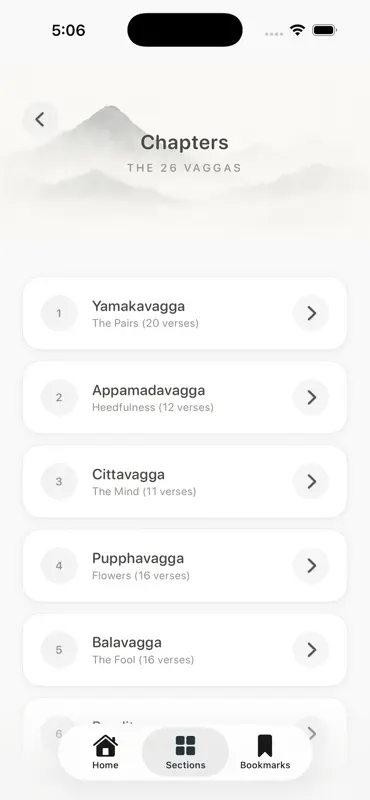Open the Bookmarks tab
Viewport: 370px width, 800px height.
click(265, 752)
